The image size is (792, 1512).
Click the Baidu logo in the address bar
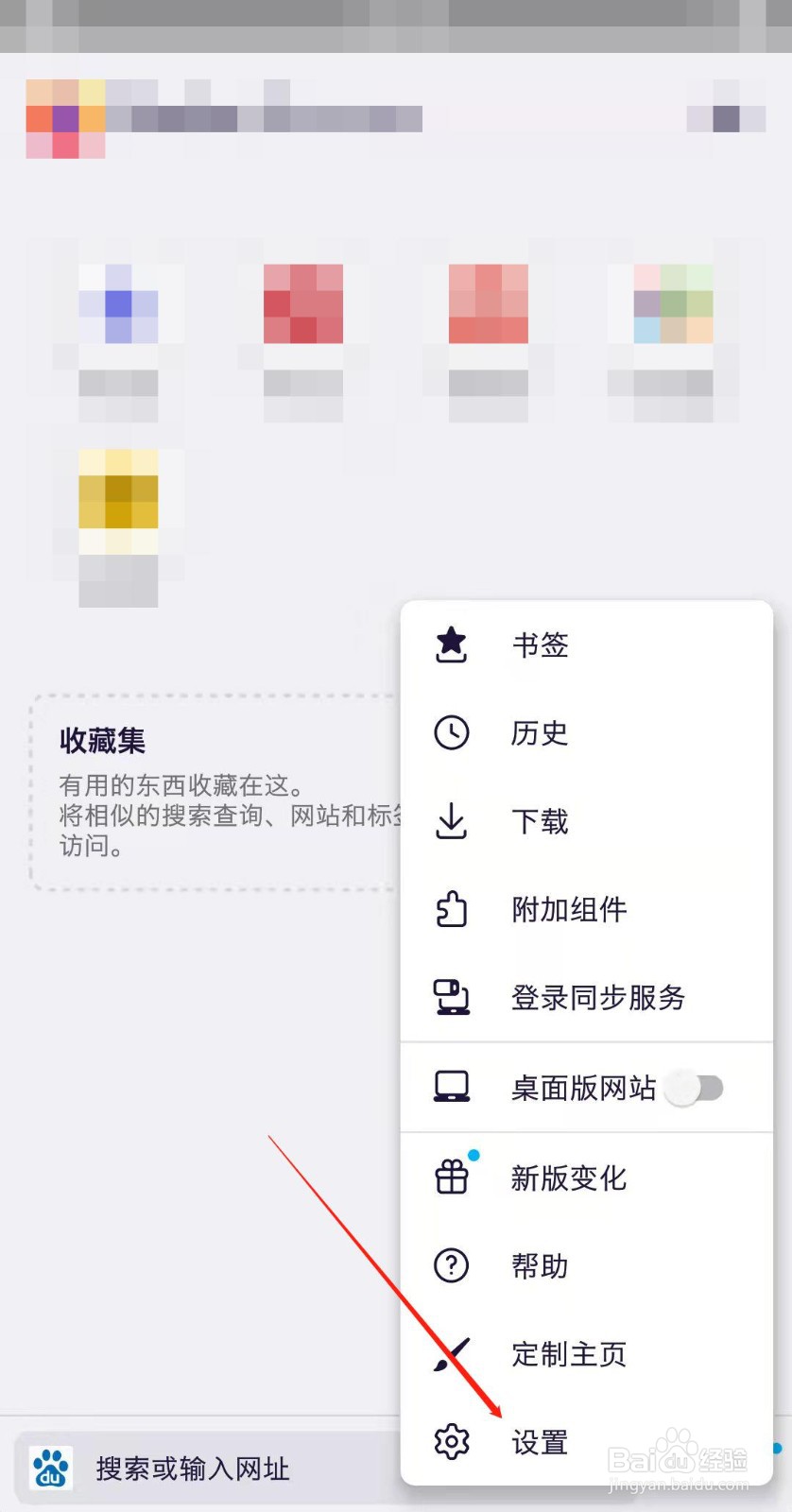coord(50,1467)
